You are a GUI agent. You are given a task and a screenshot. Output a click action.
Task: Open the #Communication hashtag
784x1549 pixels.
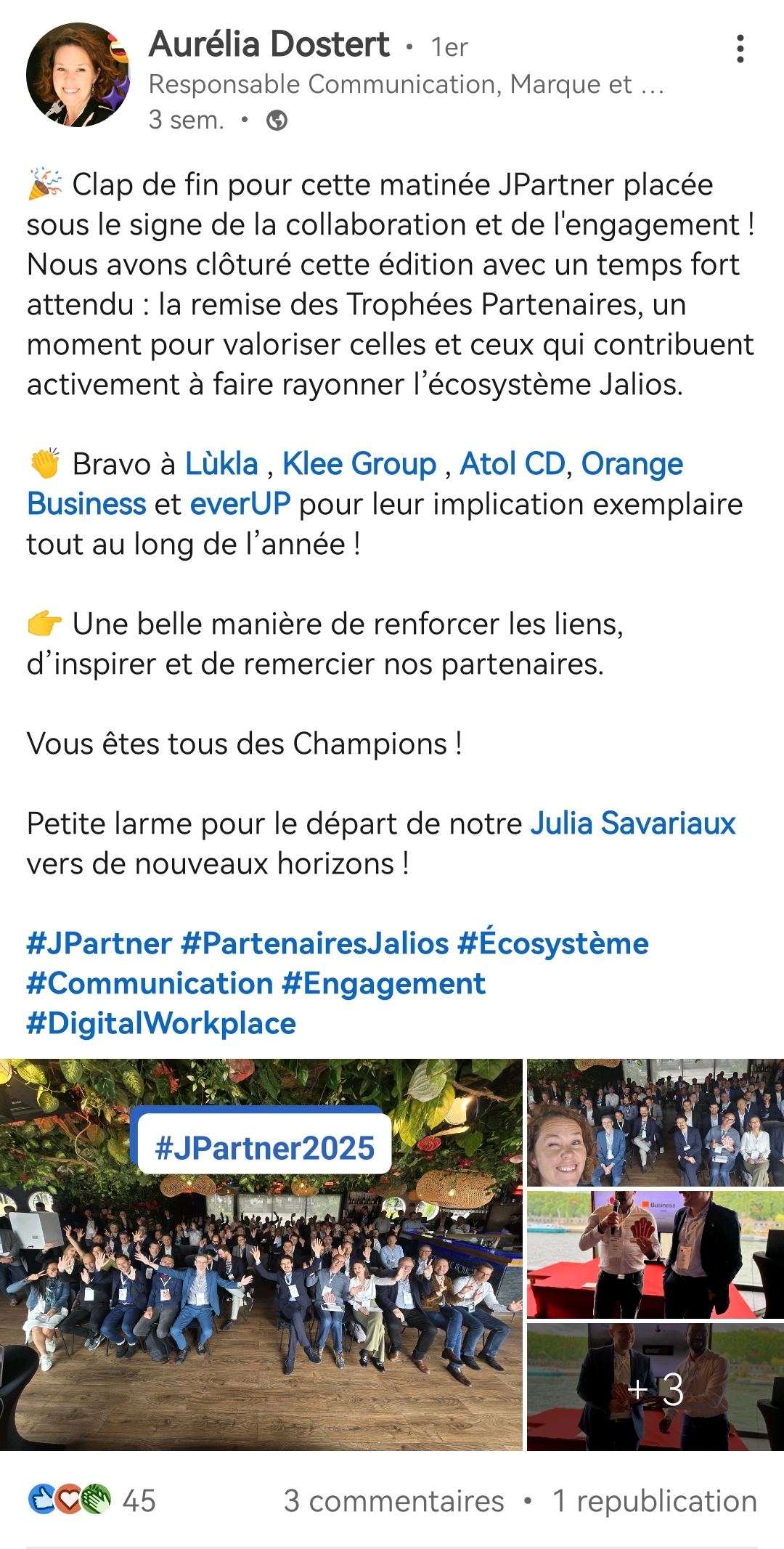(150, 983)
